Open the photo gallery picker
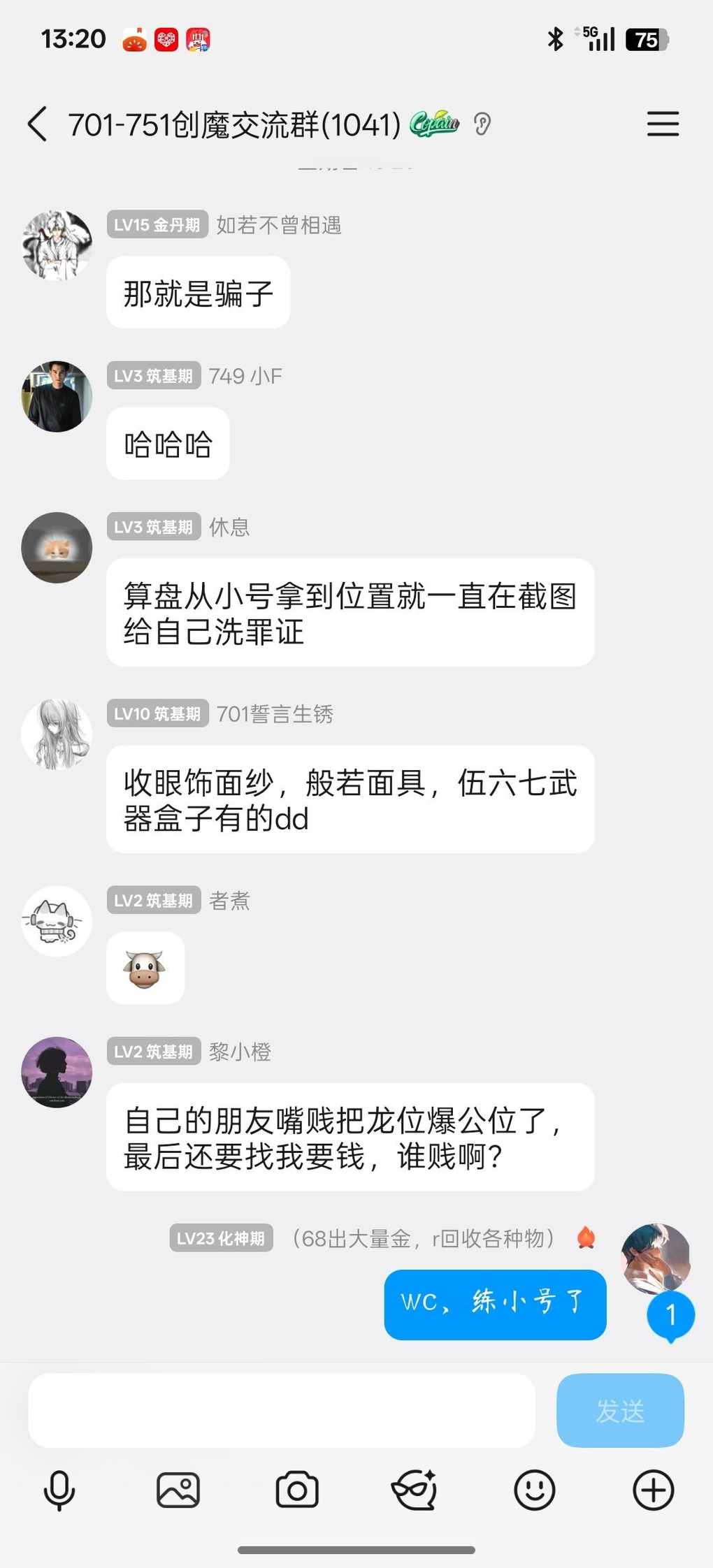Viewport: 713px width, 1568px height. pyautogui.click(x=178, y=1490)
